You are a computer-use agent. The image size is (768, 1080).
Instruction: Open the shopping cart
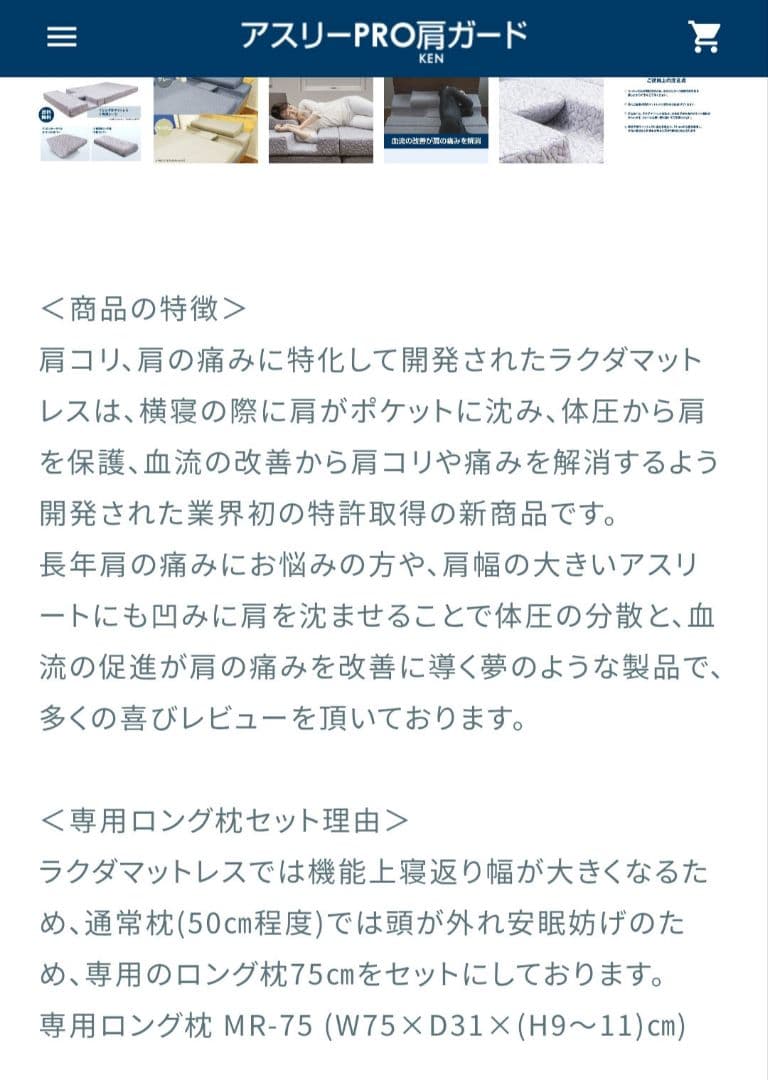point(705,37)
